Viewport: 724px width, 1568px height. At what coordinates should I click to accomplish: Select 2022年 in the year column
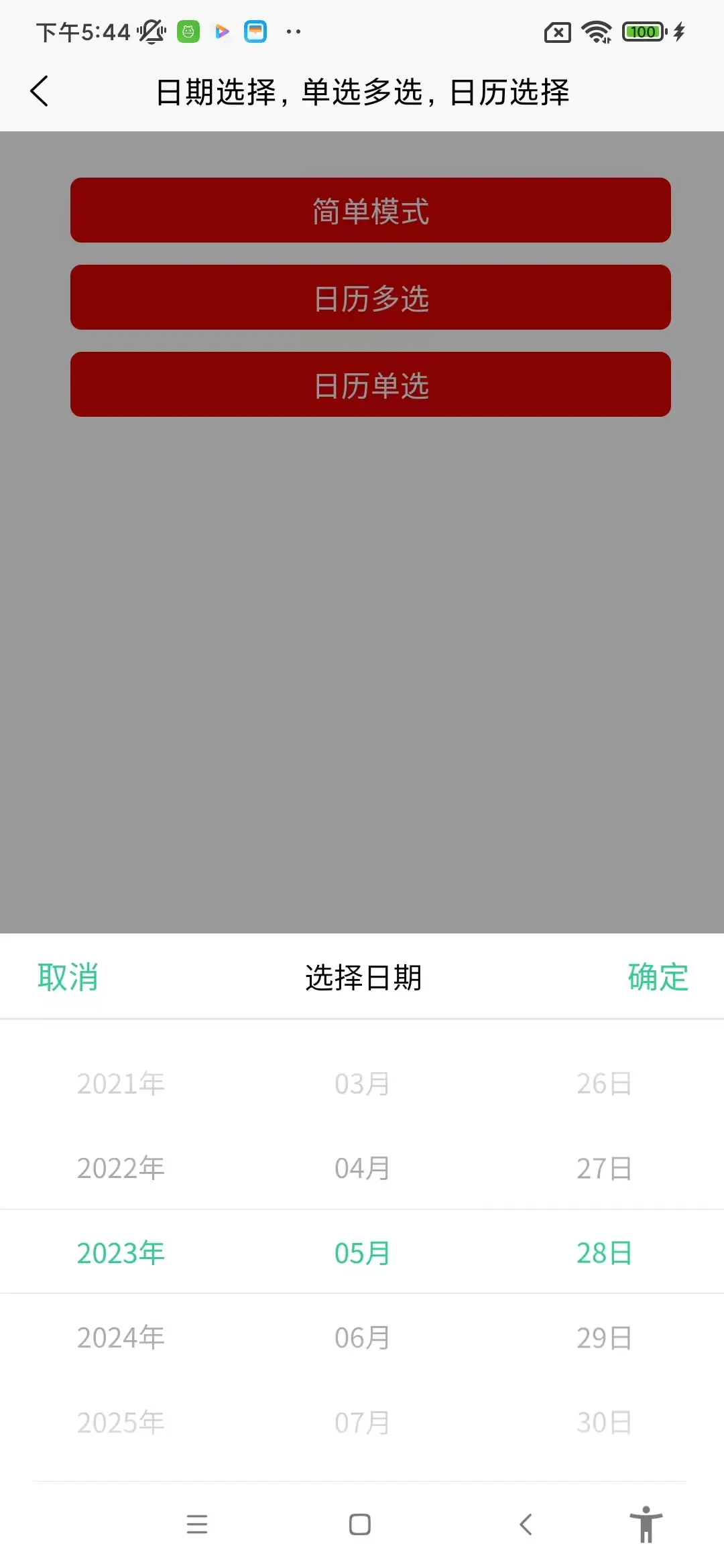click(121, 1168)
